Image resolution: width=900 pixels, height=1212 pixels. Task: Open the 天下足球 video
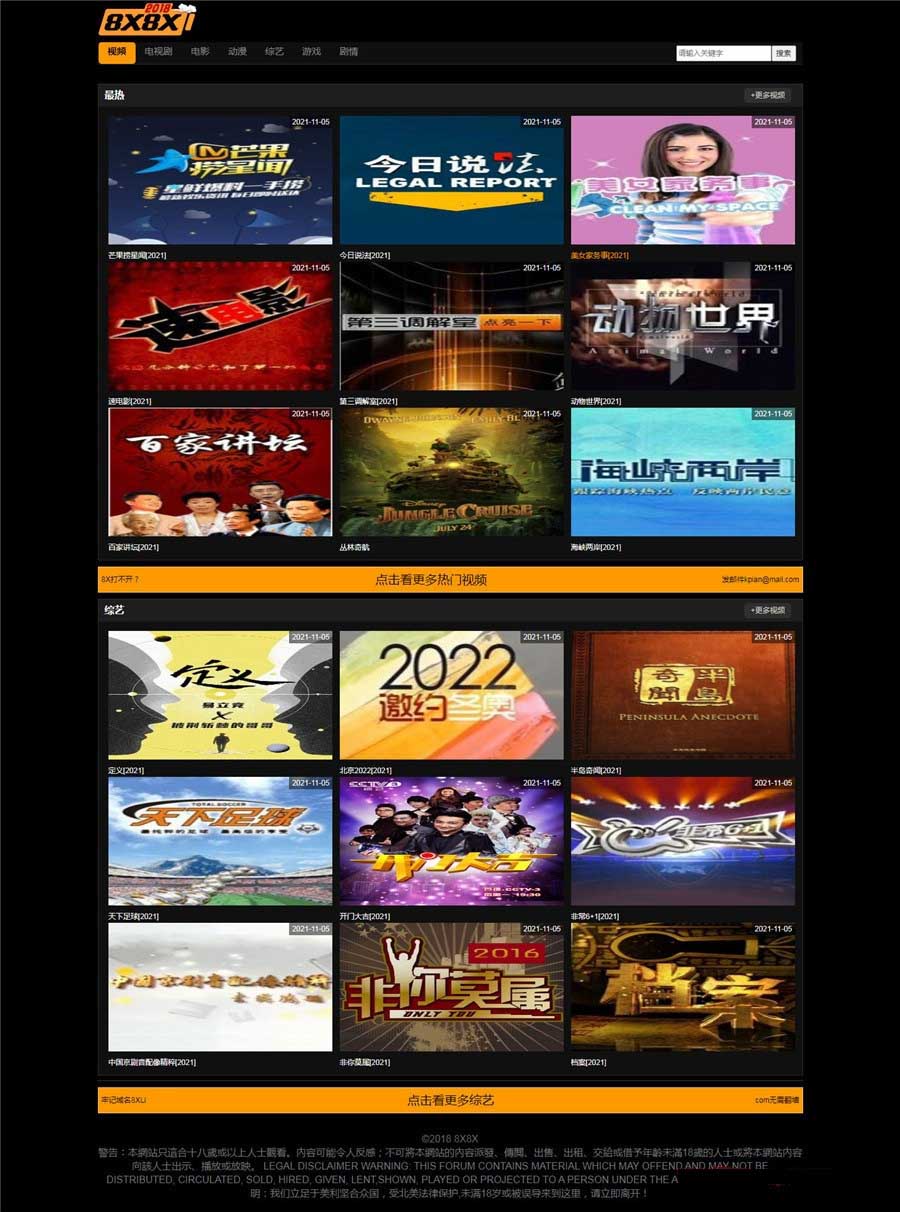(220, 841)
